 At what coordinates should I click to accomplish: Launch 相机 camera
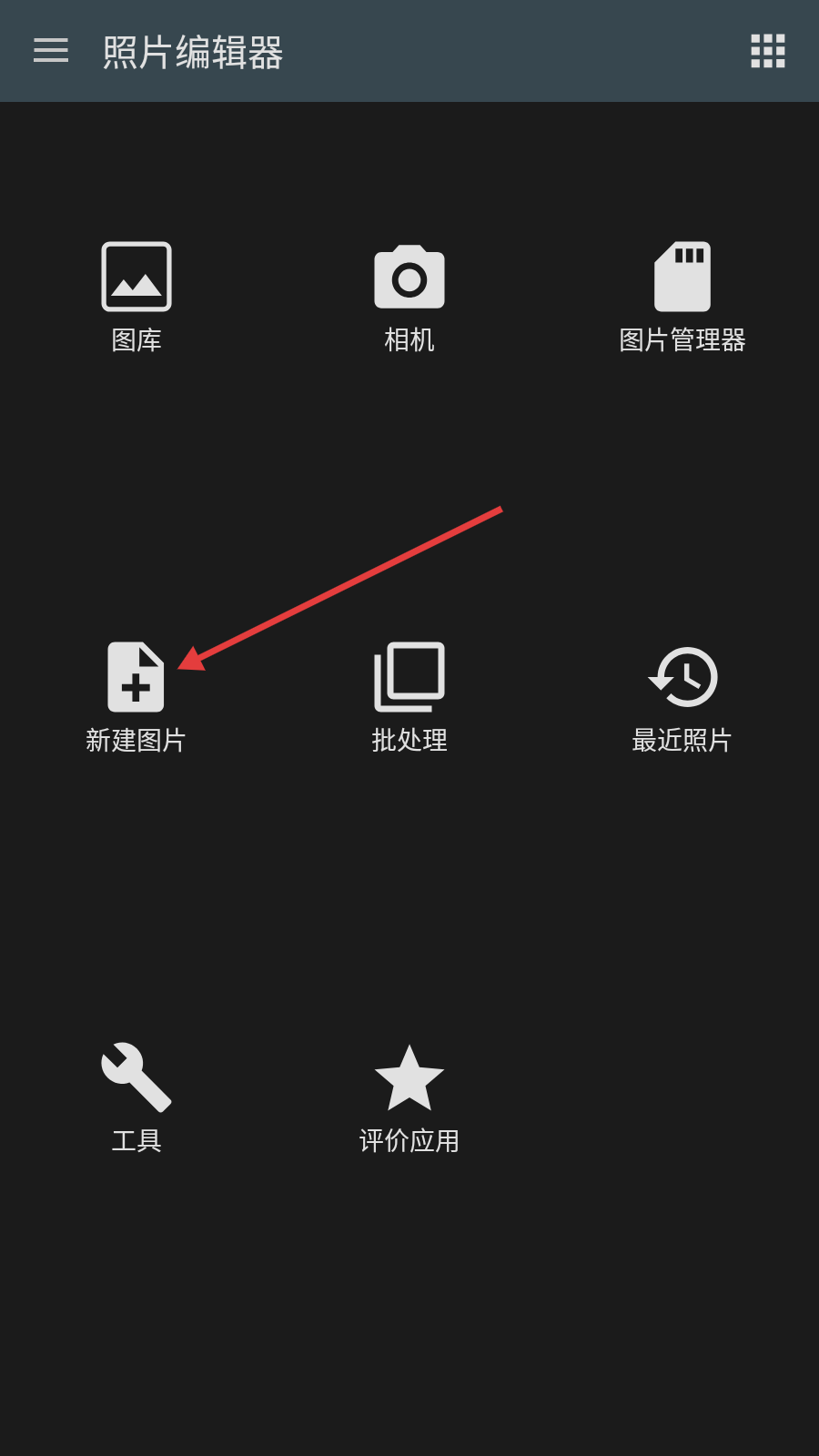pyautogui.click(x=409, y=297)
